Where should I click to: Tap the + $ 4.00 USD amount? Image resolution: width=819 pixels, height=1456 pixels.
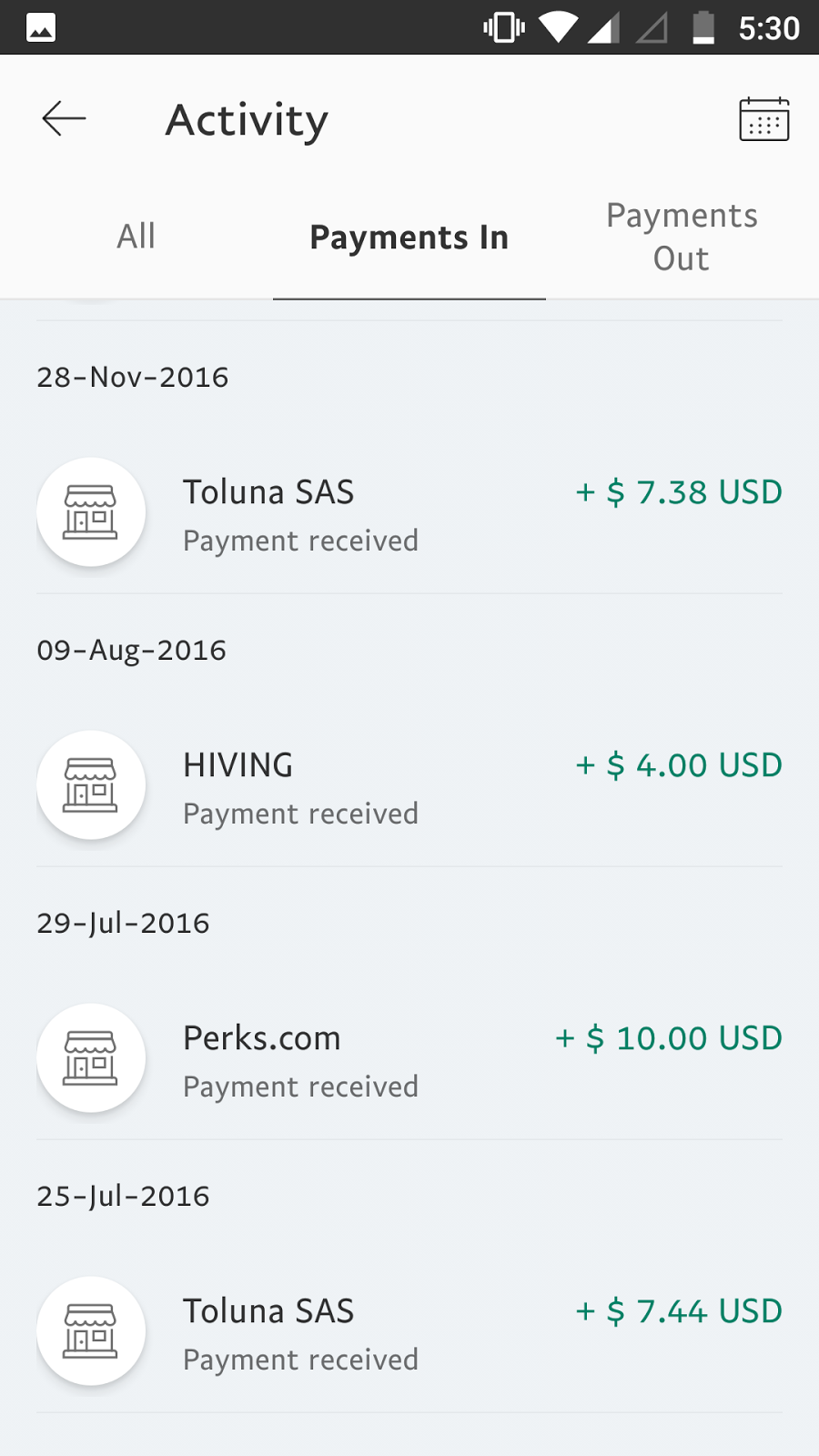(x=678, y=765)
